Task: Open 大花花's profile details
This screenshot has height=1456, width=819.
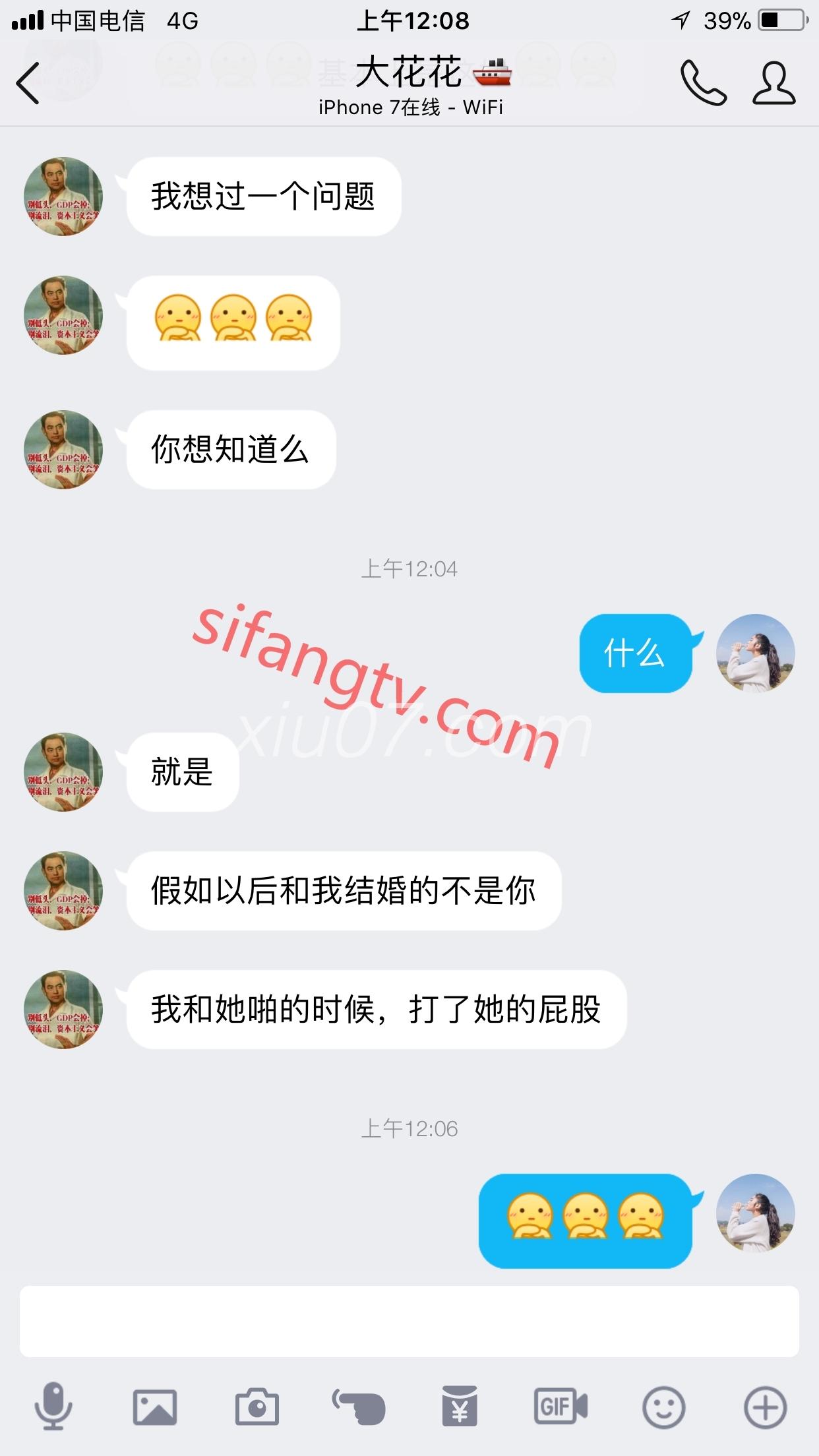Action: click(774, 83)
